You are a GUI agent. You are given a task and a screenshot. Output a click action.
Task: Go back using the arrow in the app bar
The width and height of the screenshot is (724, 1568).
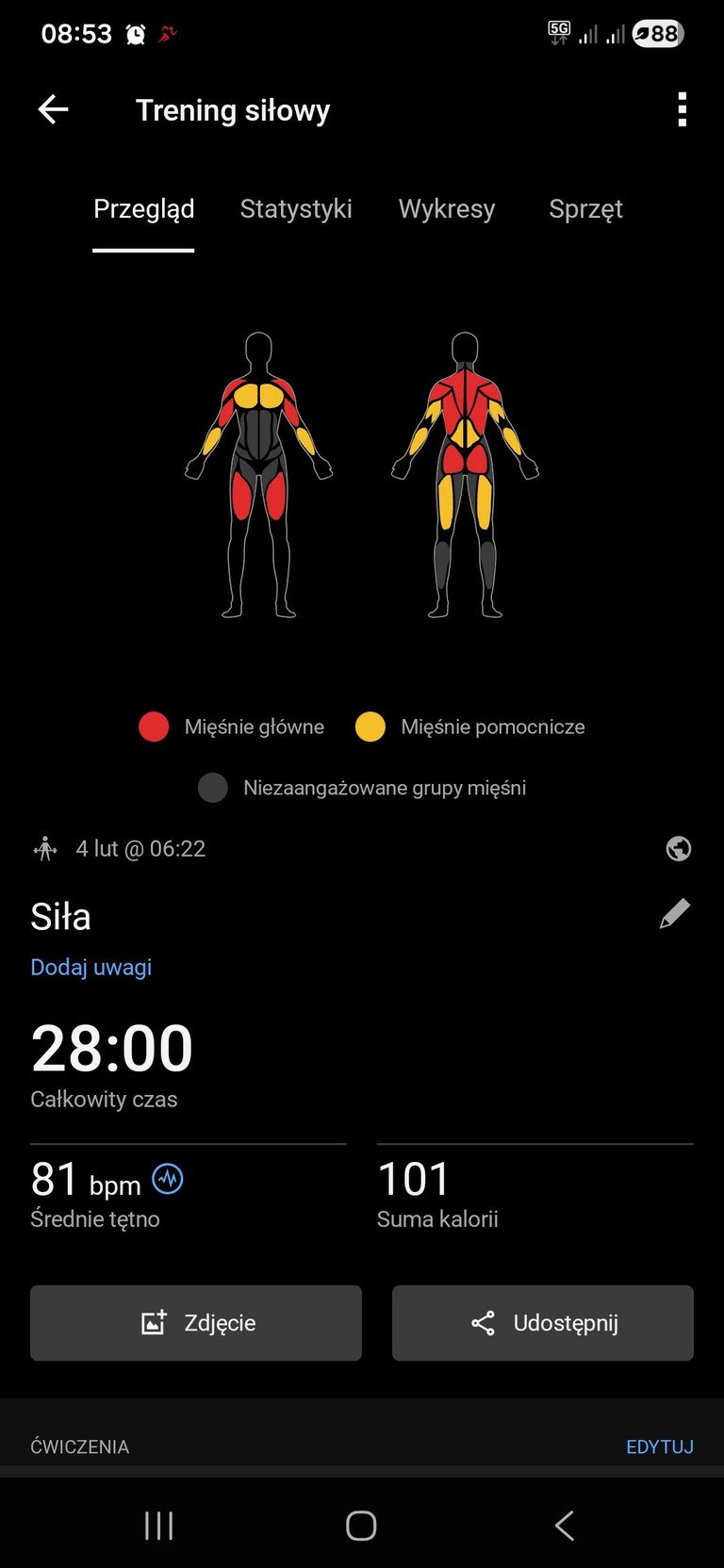pyautogui.click(x=53, y=110)
